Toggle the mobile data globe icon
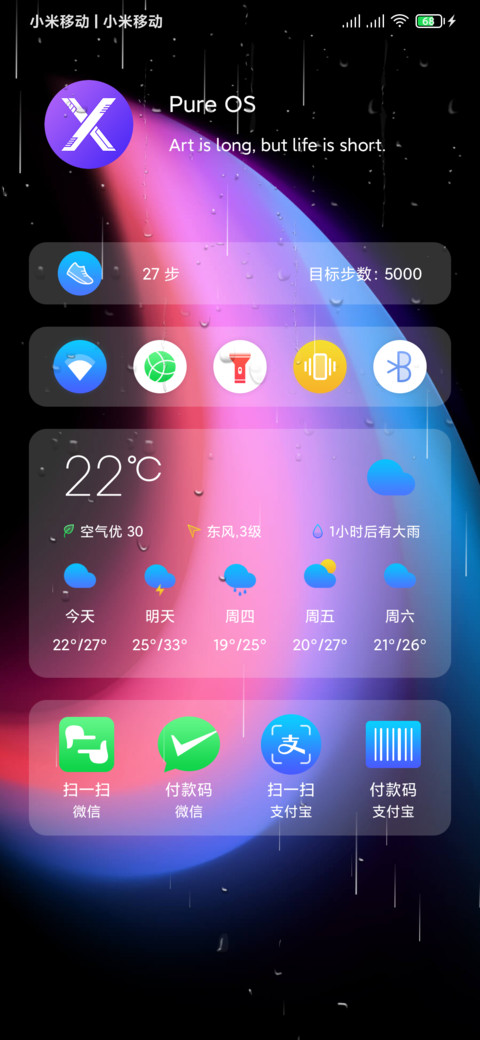 click(x=160, y=366)
